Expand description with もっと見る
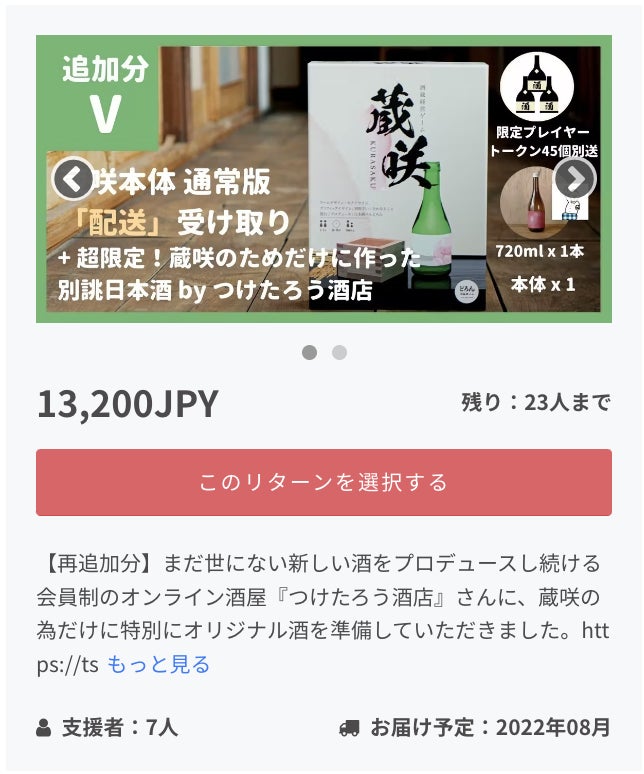Screen dimensions: 644x774 pos(158,664)
